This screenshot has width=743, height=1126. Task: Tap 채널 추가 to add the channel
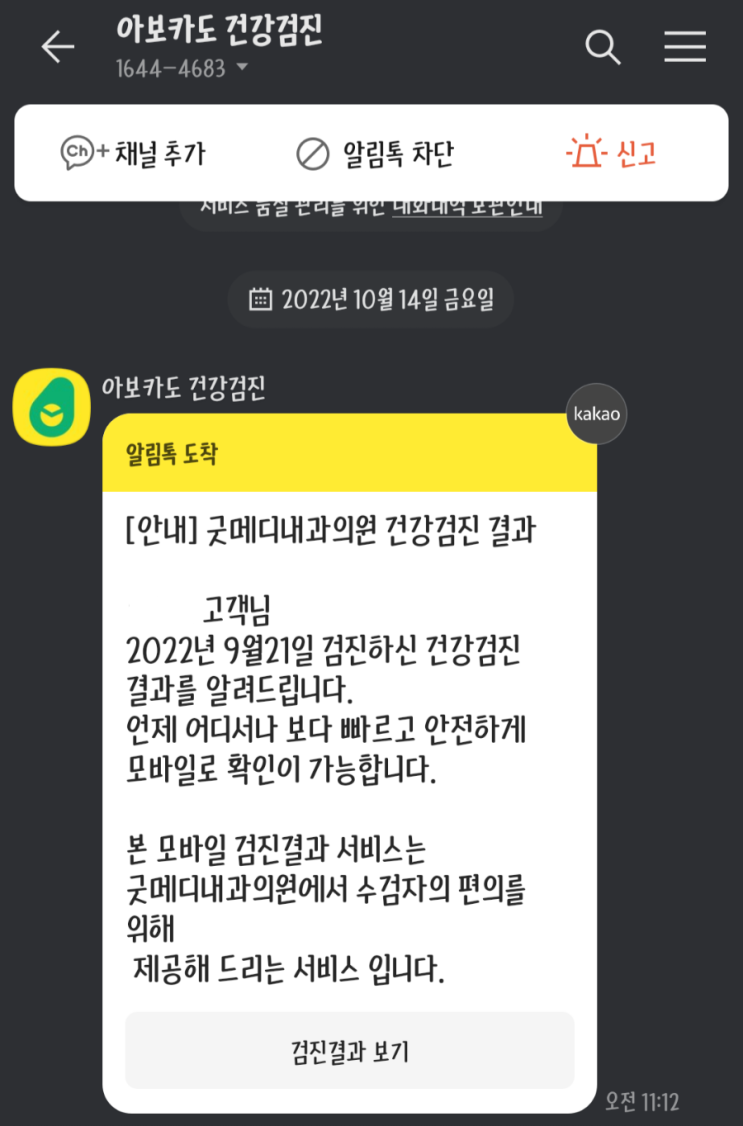pos(133,153)
